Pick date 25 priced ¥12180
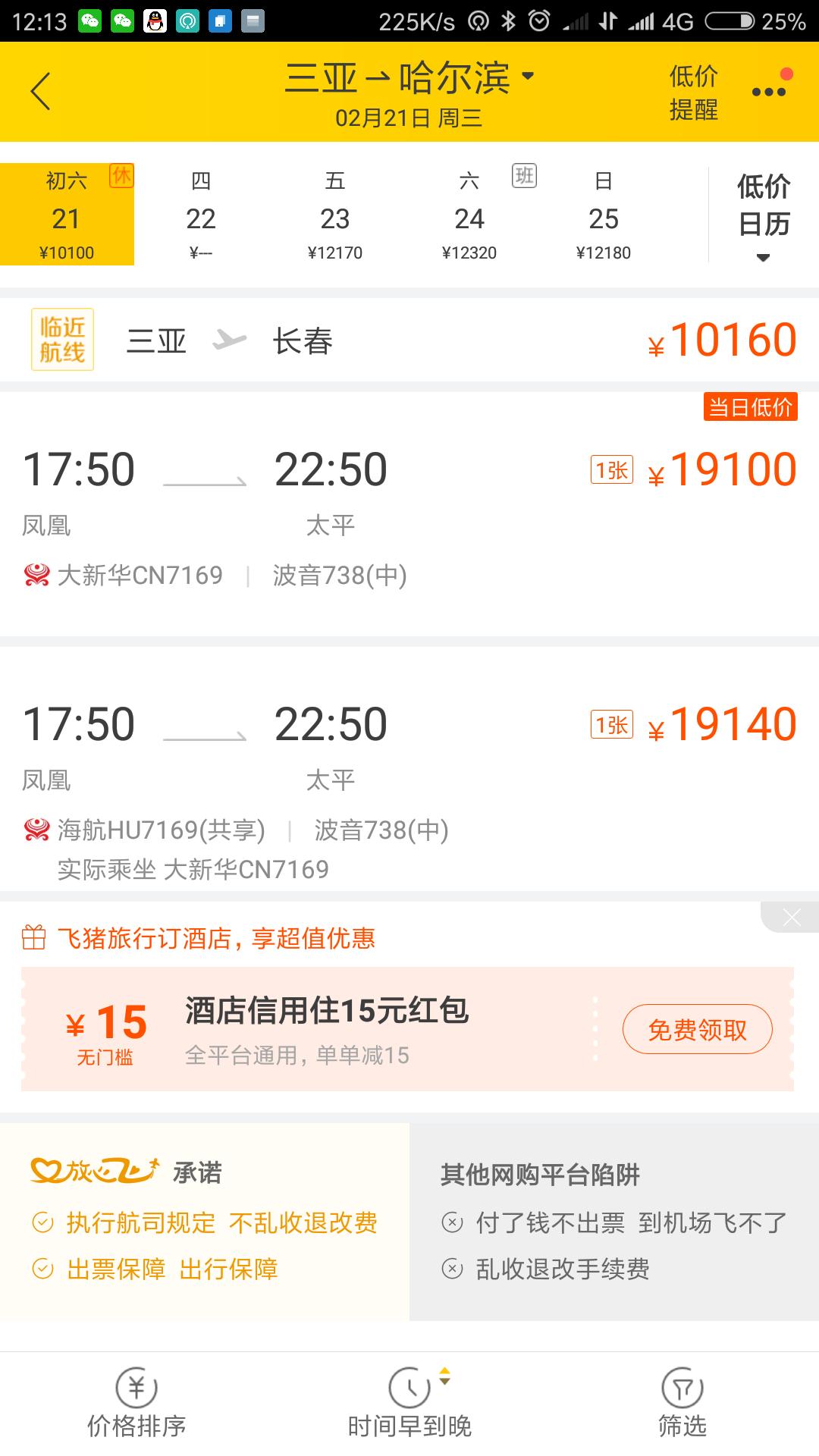Image resolution: width=819 pixels, height=1456 pixels. 604,216
